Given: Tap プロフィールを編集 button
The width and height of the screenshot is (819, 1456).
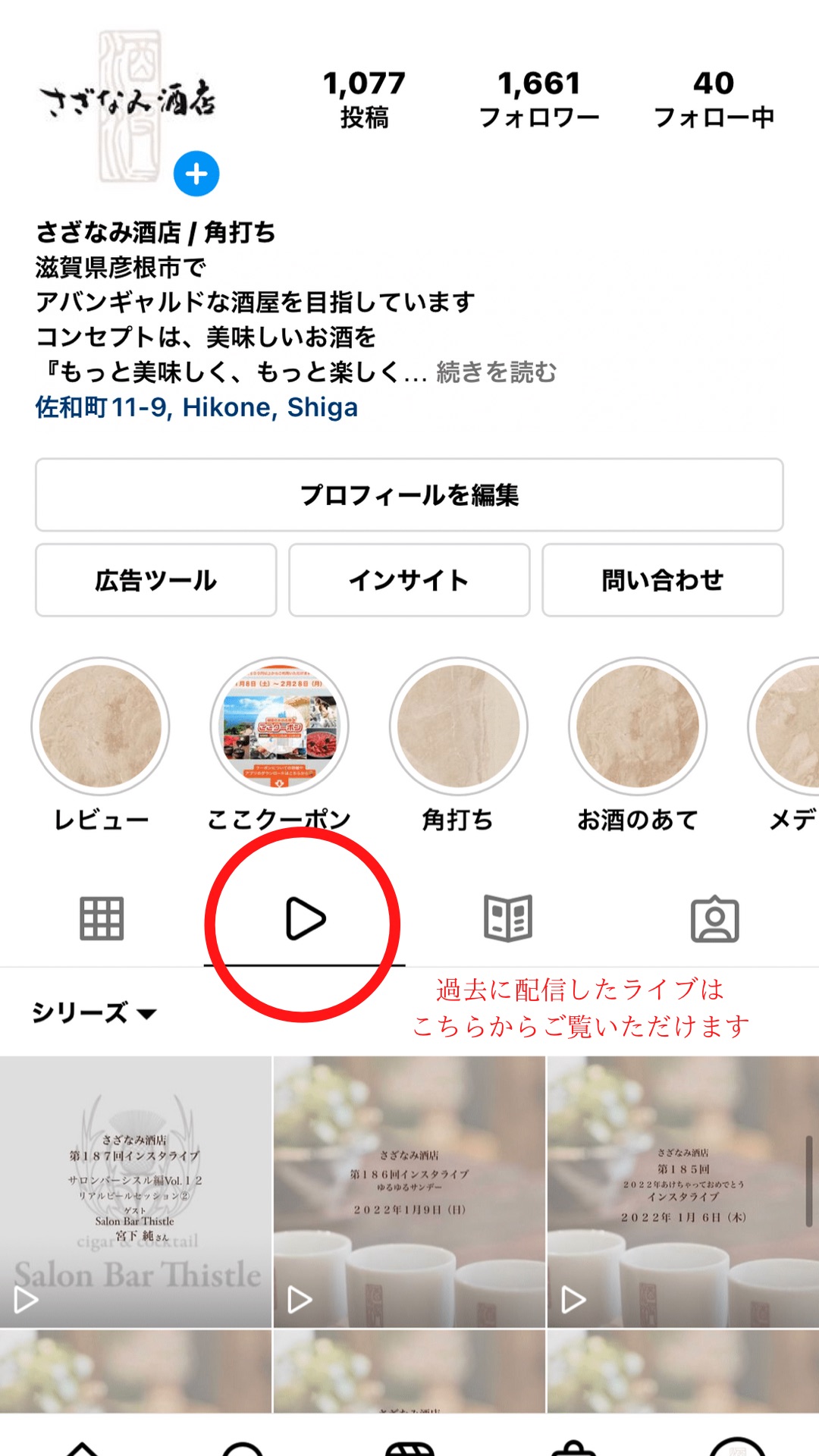Looking at the screenshot, I should coord(409,494).
